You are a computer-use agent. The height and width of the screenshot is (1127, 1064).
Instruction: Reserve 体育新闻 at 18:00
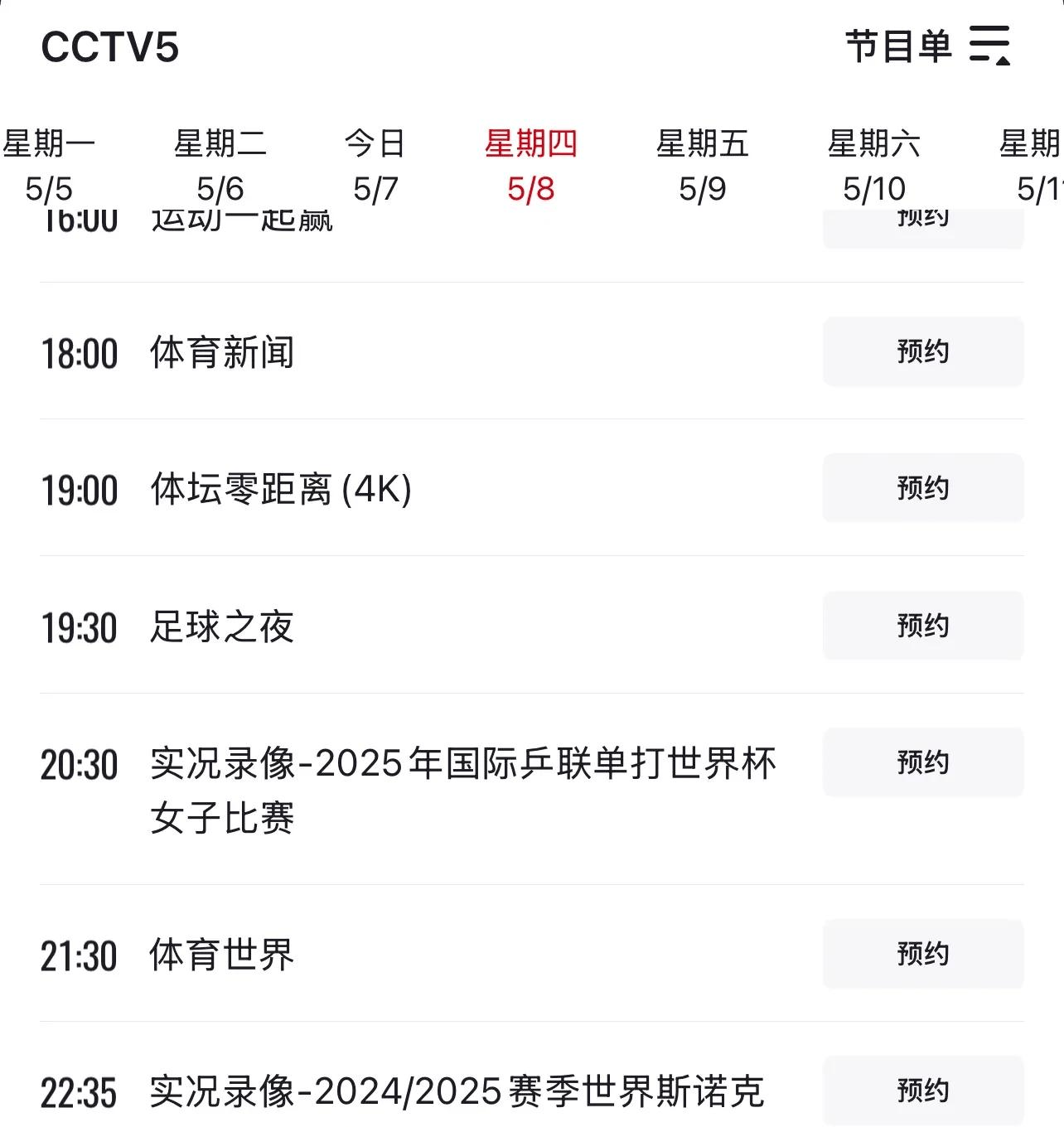923,351
